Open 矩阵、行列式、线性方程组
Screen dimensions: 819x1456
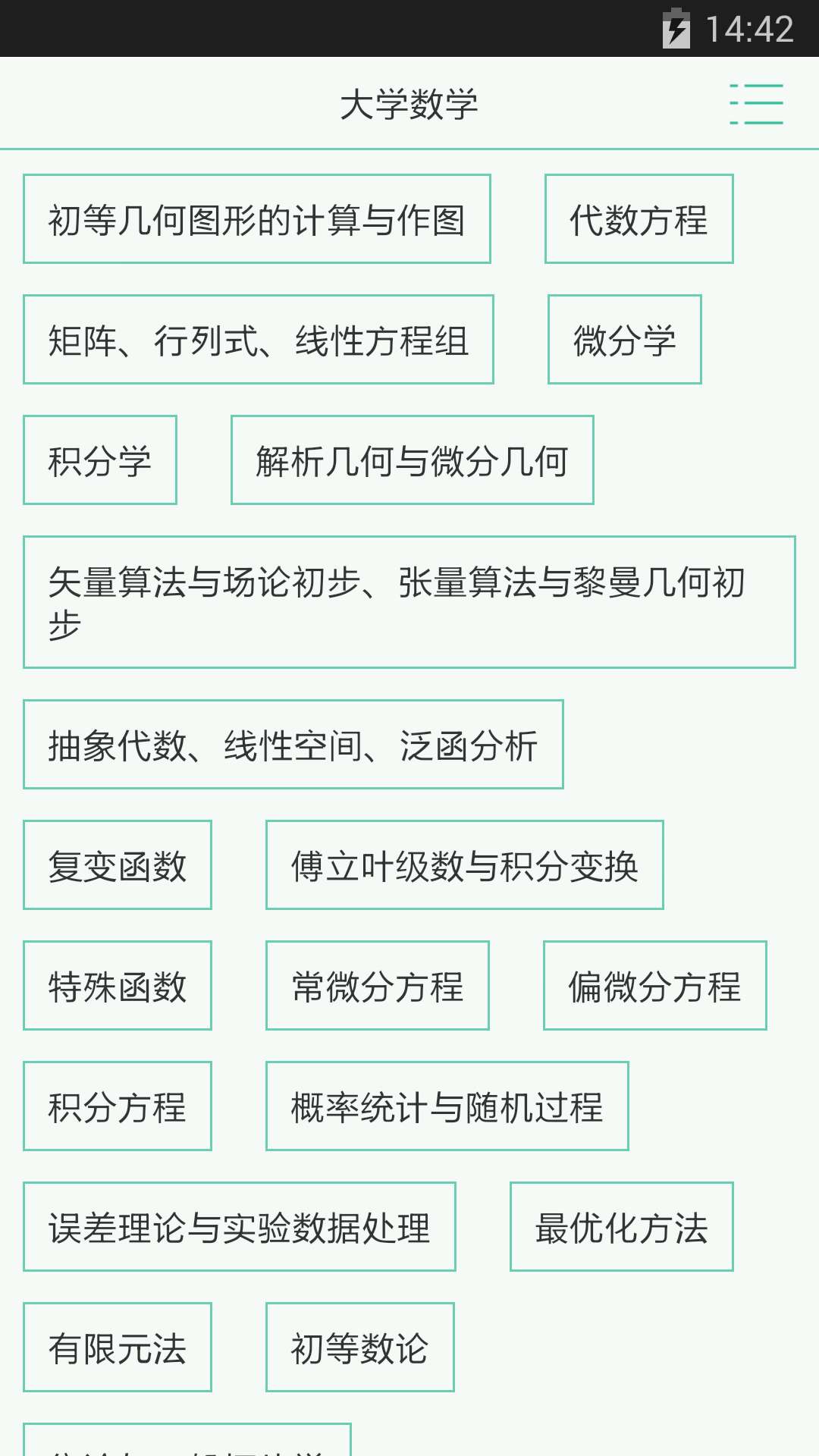pos(259,340)
